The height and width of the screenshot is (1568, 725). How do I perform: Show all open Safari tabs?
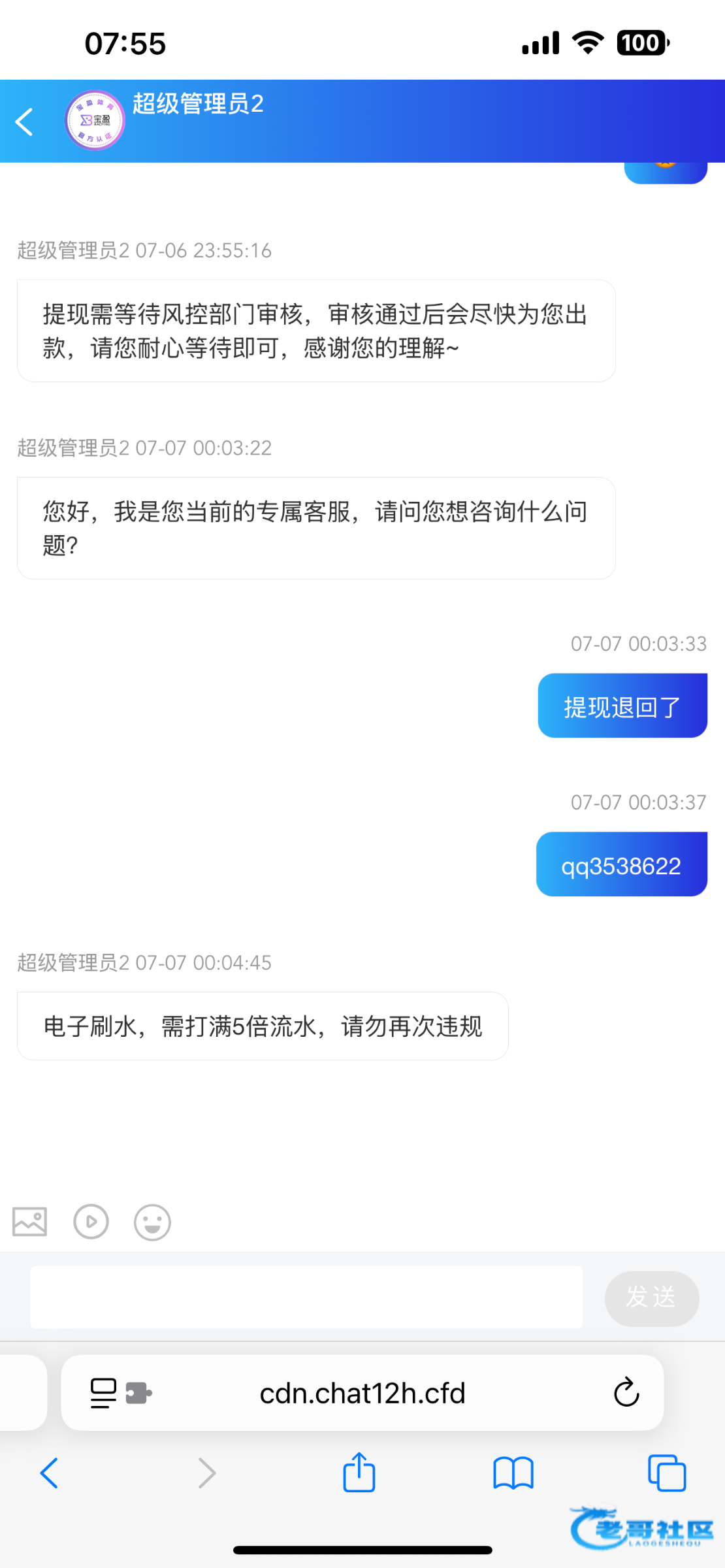(666, 1473)
